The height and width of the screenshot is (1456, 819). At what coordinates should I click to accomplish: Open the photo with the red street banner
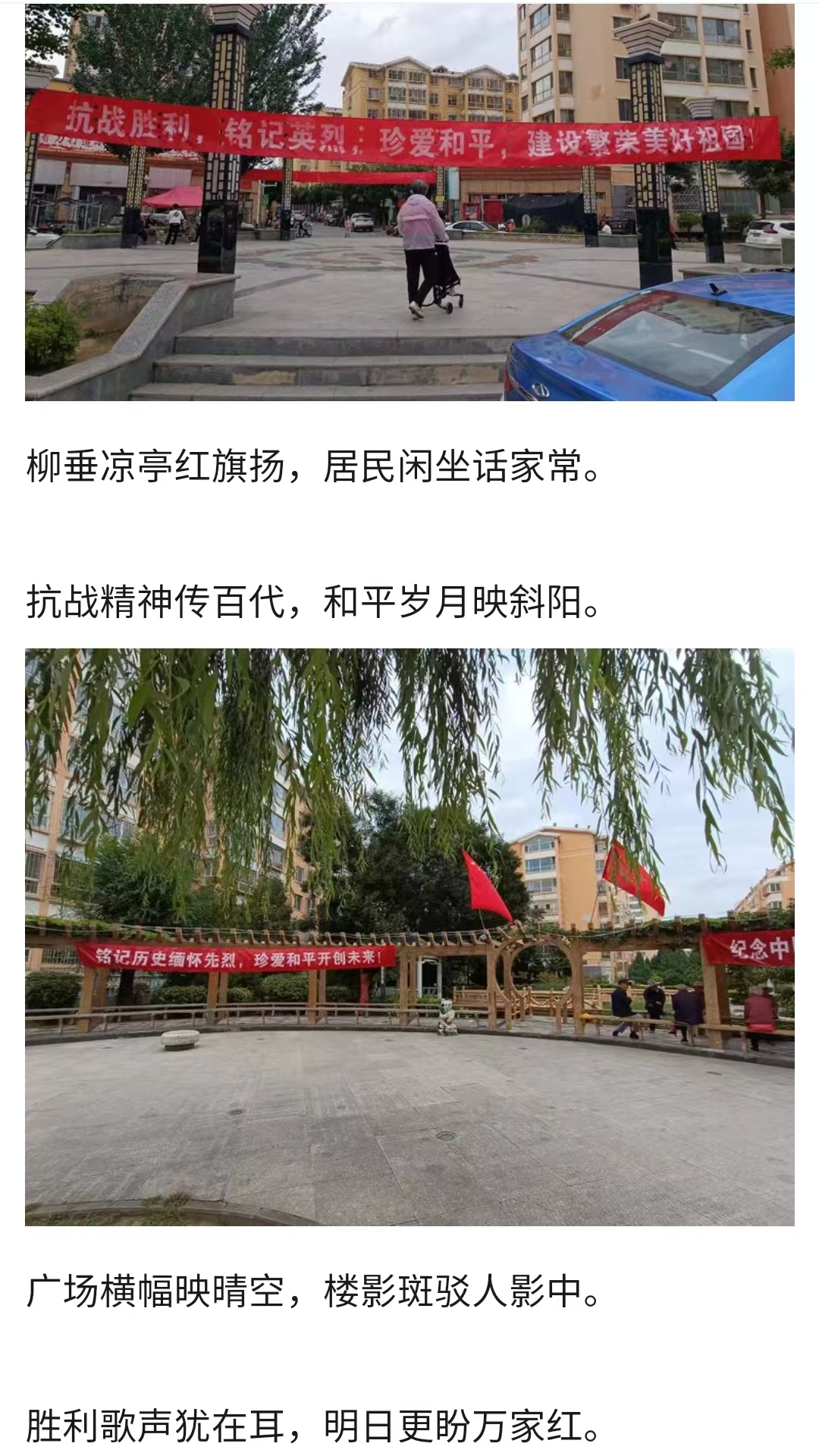[x=409, y=202]
